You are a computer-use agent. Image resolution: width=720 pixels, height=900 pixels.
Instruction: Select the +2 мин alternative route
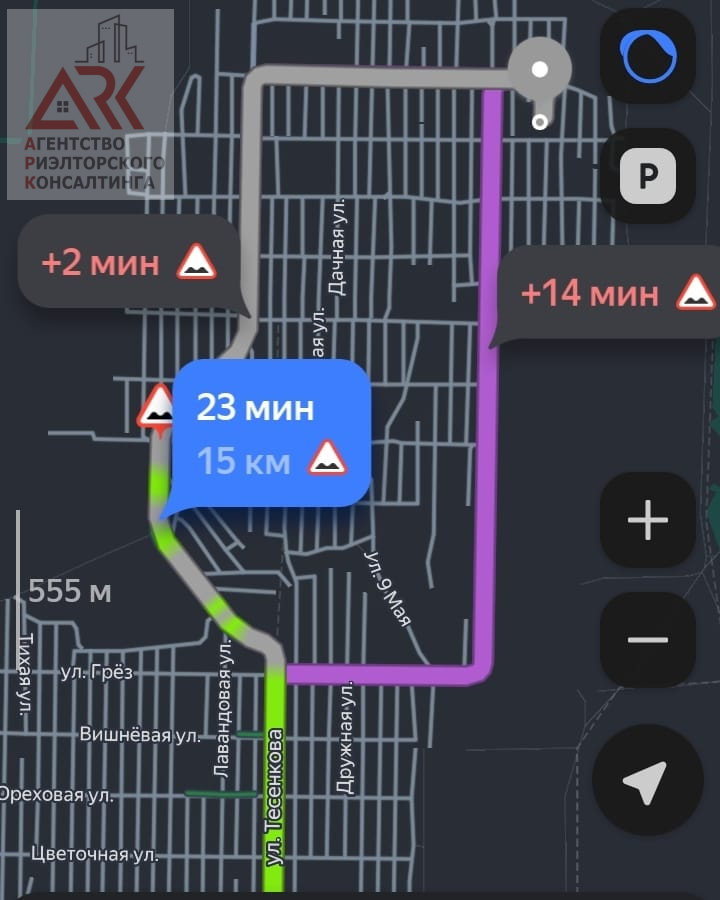[x=128, y=262]
